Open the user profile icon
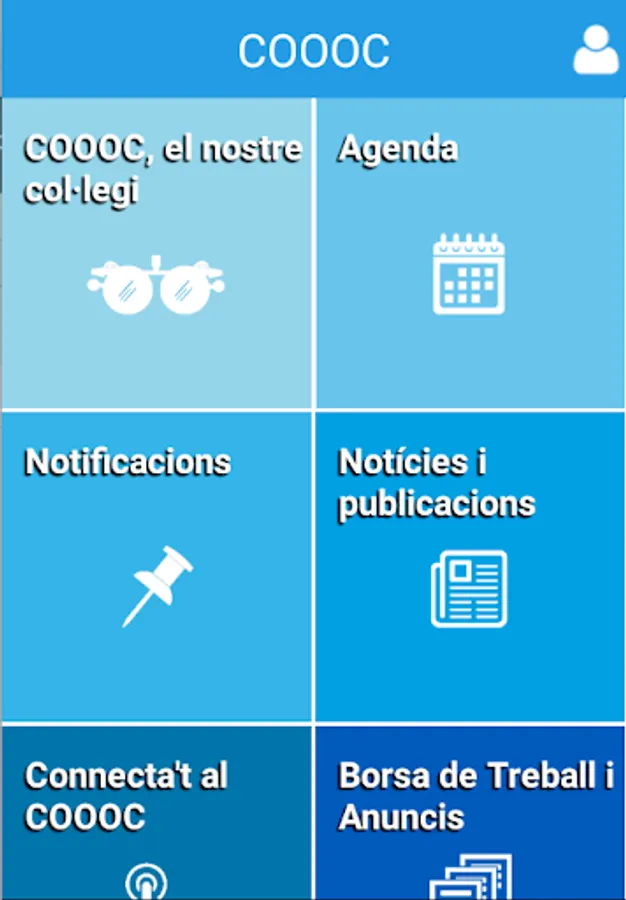Viewport: 626px width, 900px height. point(596,49)
